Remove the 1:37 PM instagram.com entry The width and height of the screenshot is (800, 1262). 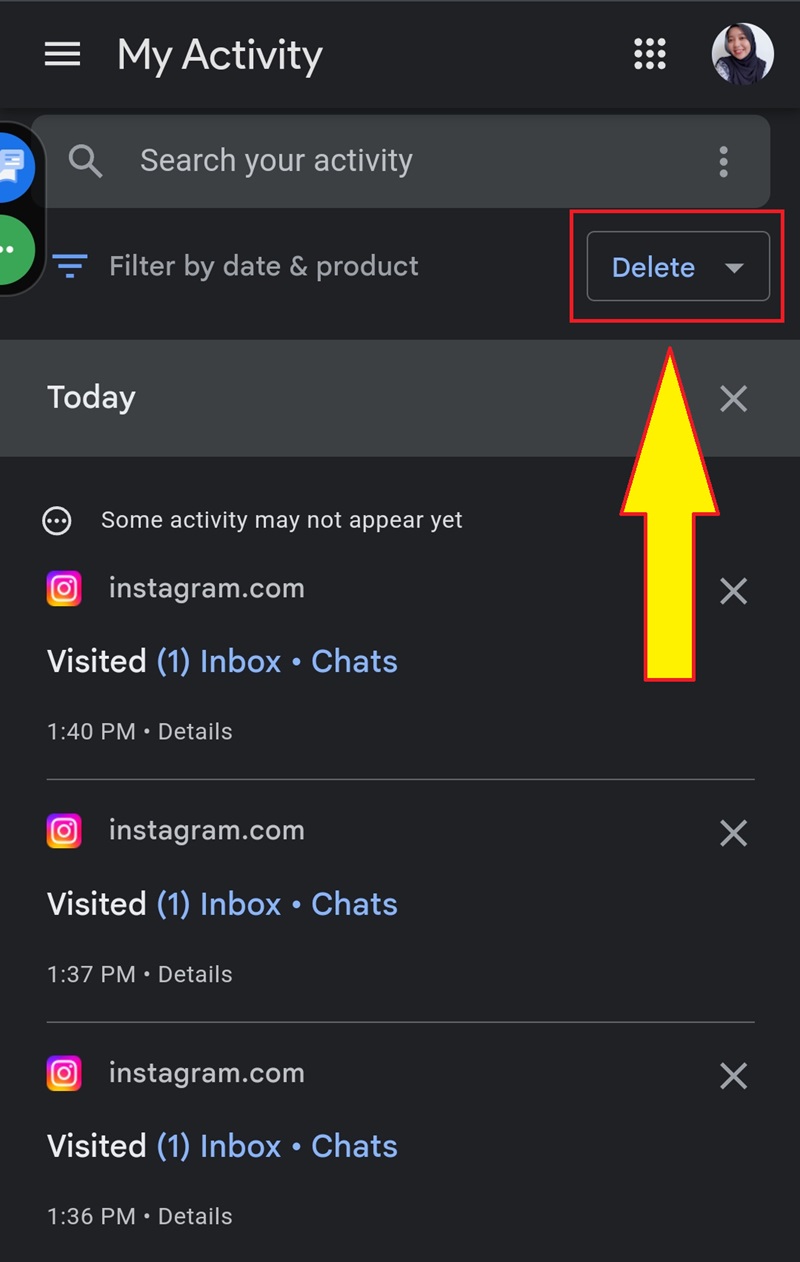click(x=733, y=833)
